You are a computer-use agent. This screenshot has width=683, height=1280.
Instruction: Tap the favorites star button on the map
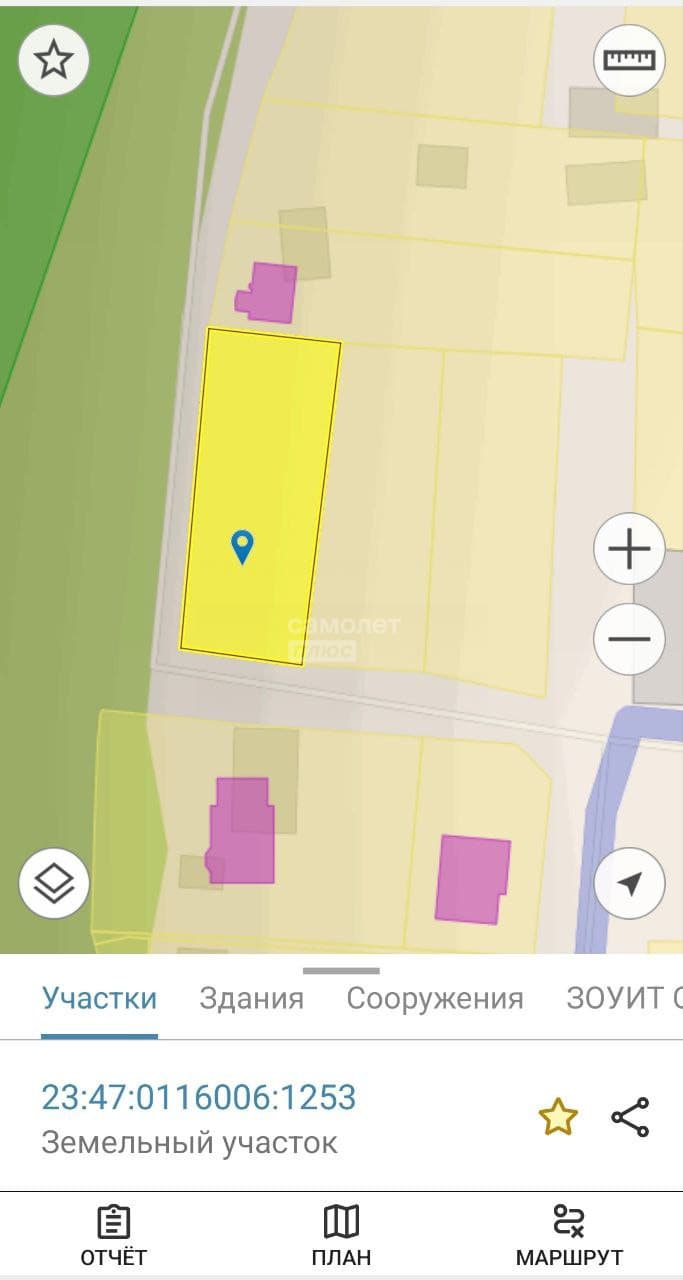tap(54, 60)
